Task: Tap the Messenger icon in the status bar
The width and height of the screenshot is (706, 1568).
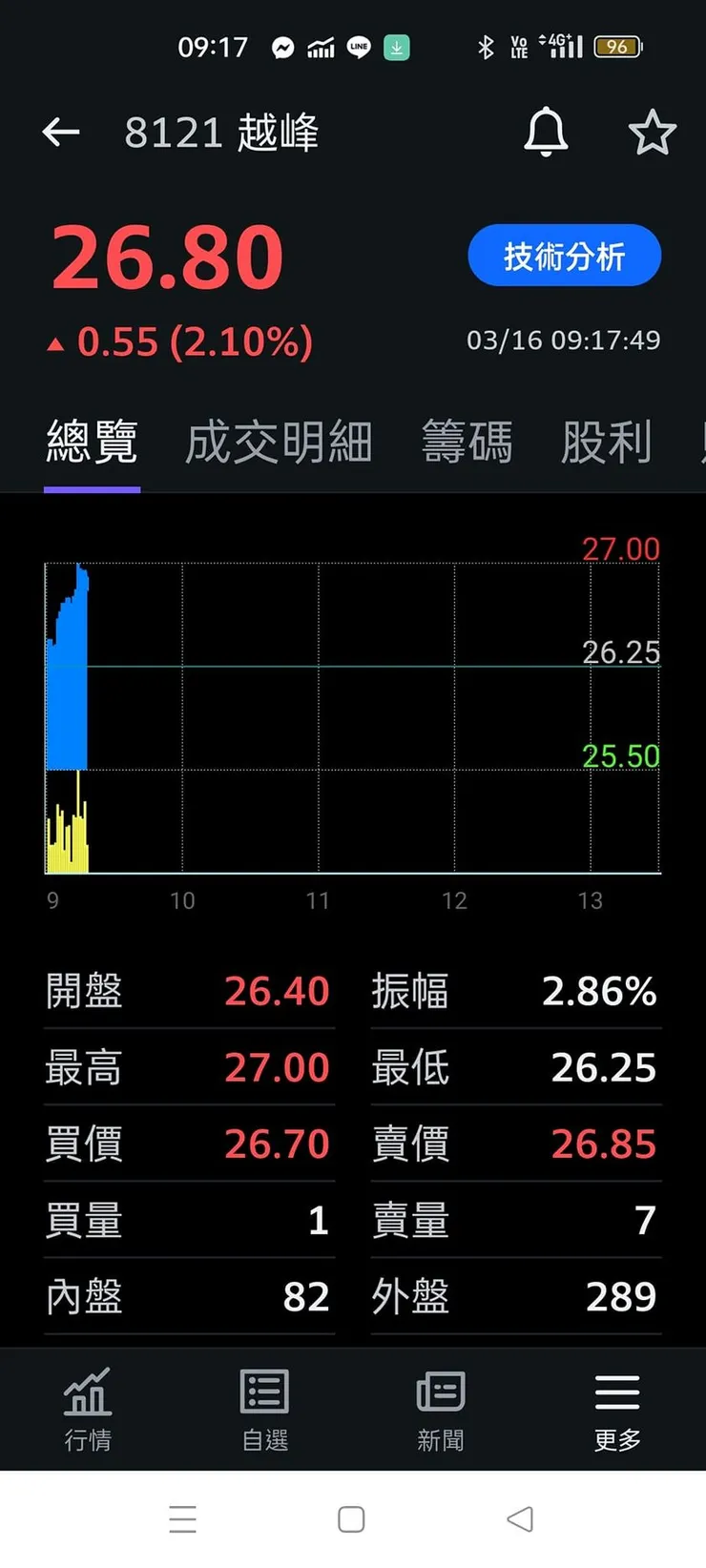Action: coord(283,47)
